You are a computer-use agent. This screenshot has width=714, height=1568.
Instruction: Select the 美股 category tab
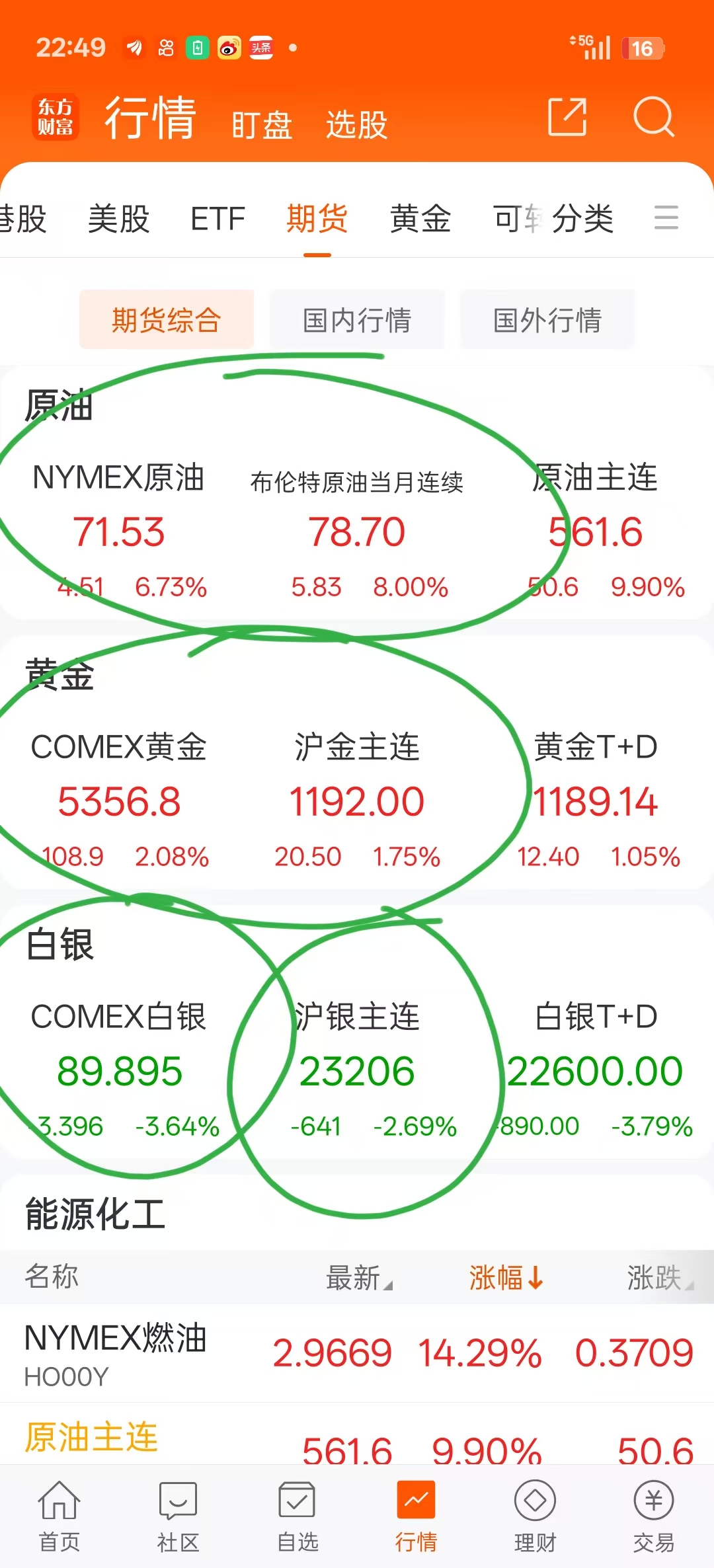(119, 218)
